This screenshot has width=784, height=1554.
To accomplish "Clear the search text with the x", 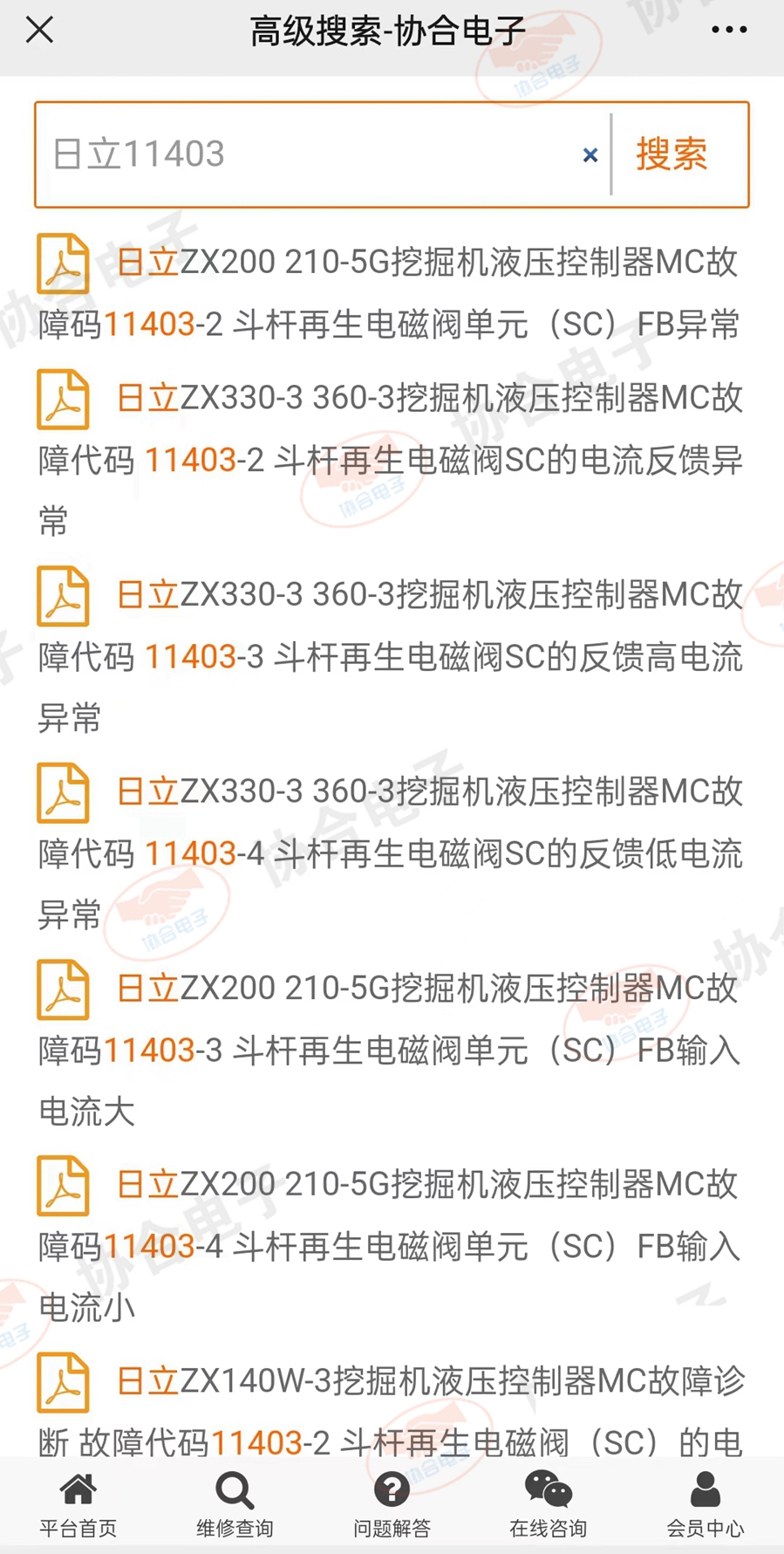I will tap(590, 155).
